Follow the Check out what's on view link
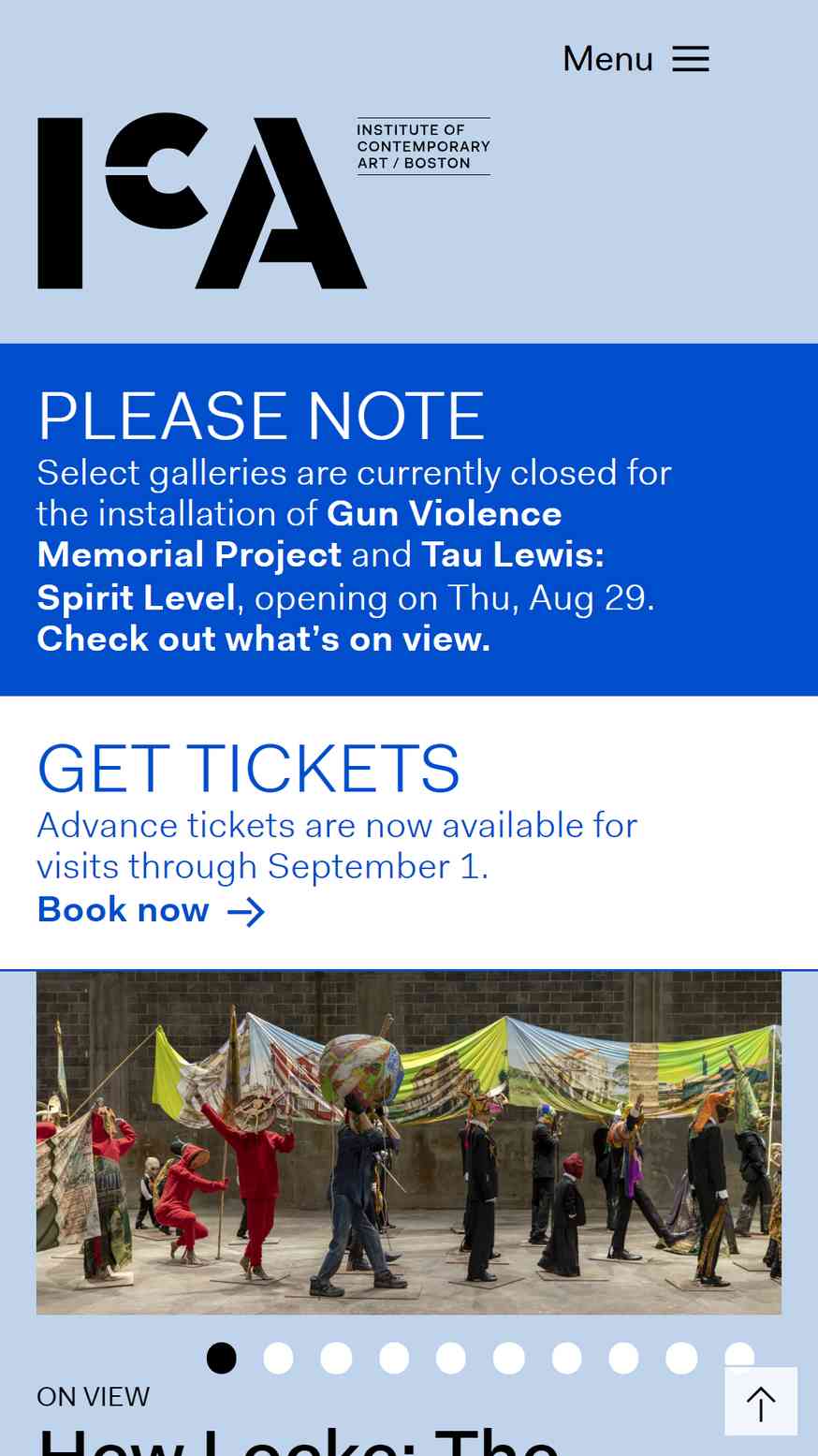 [x=264, y=639]
